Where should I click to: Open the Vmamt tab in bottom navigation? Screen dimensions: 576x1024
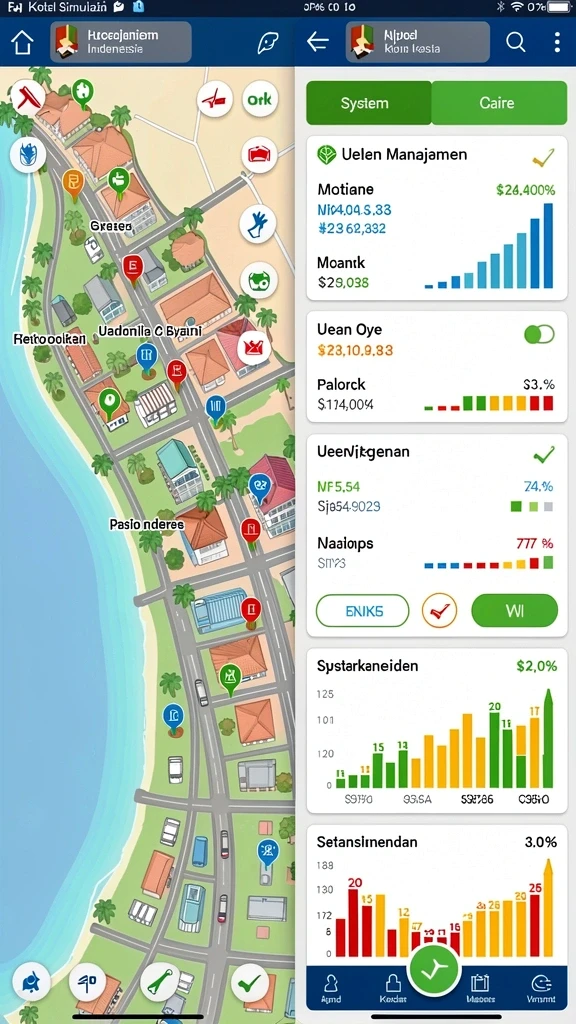[541, 989]
